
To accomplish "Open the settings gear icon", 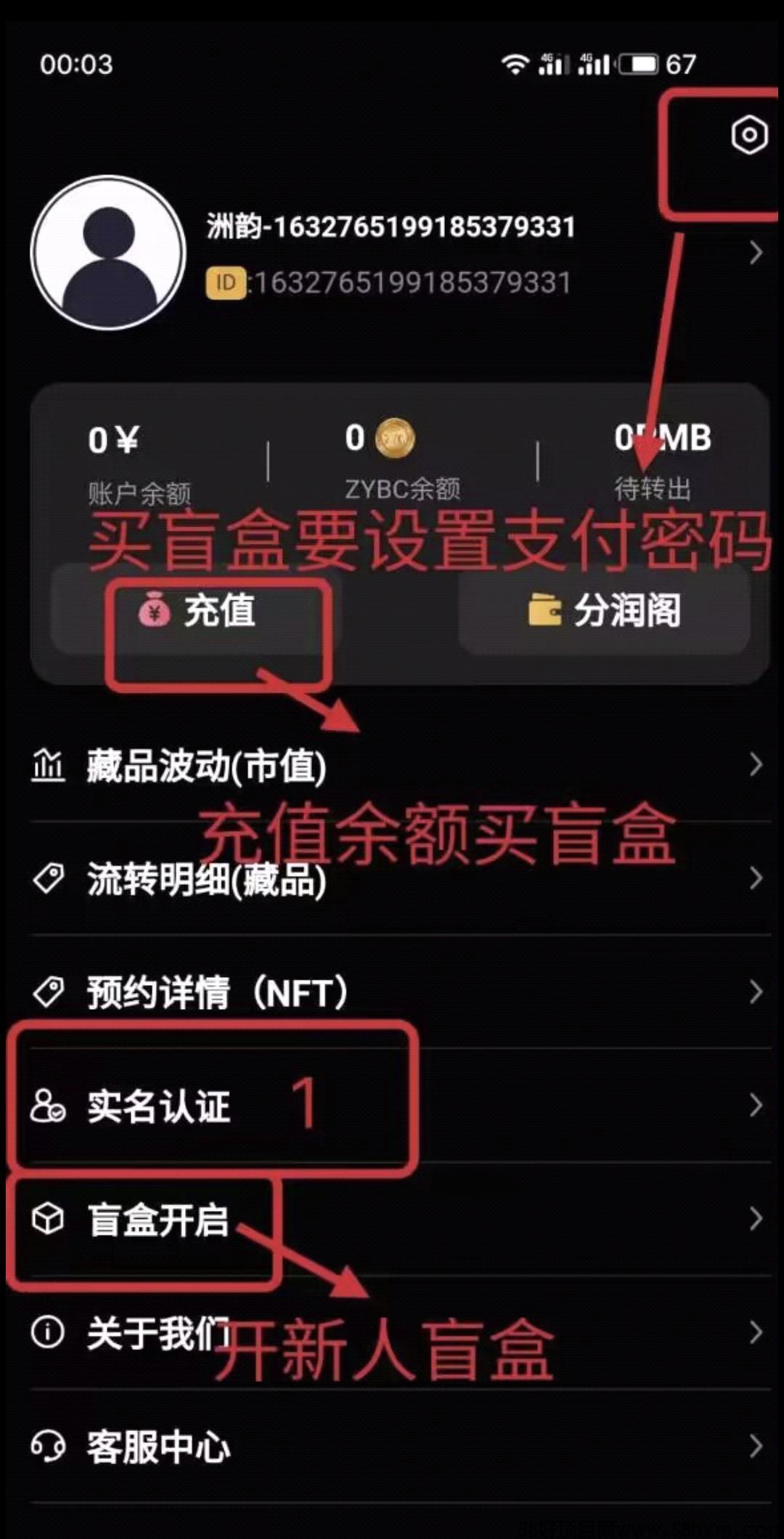I will pos(748,135).
